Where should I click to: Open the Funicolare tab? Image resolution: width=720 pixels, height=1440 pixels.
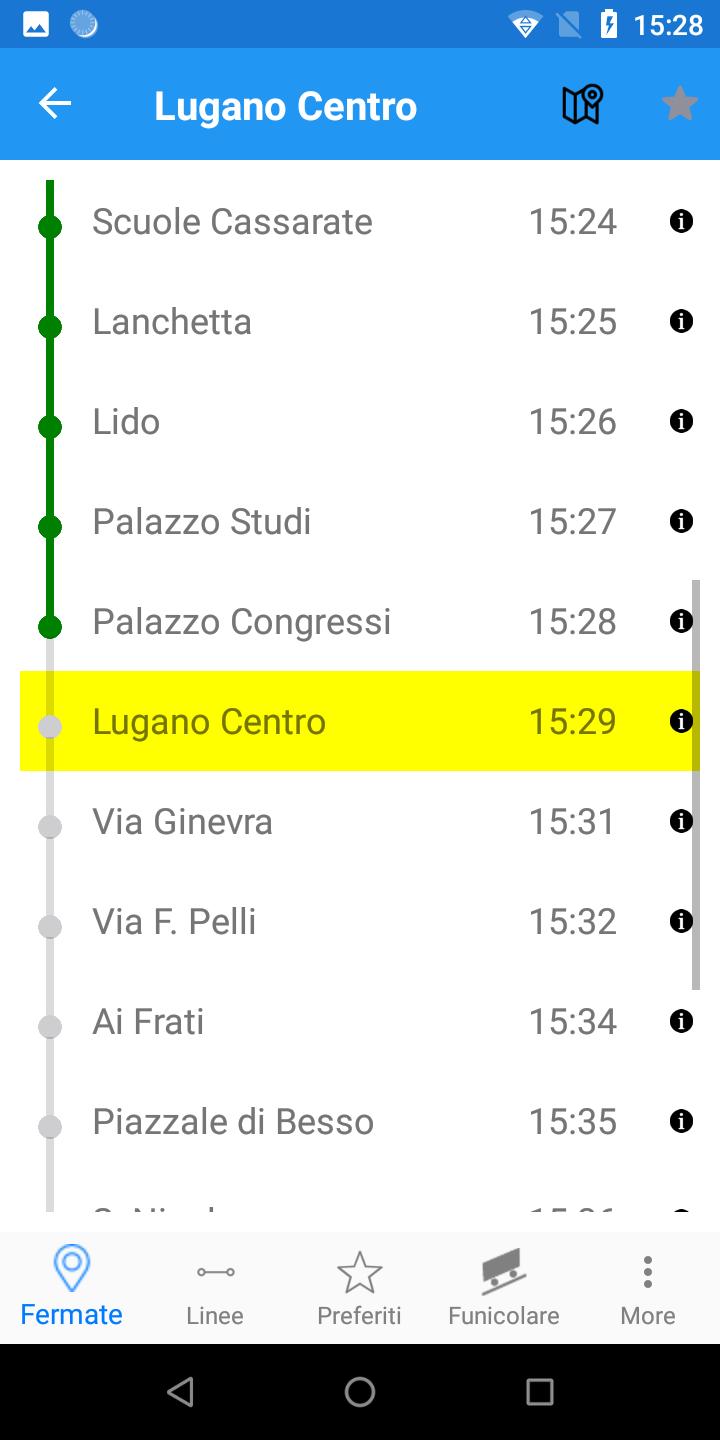tap(504, 1288)
